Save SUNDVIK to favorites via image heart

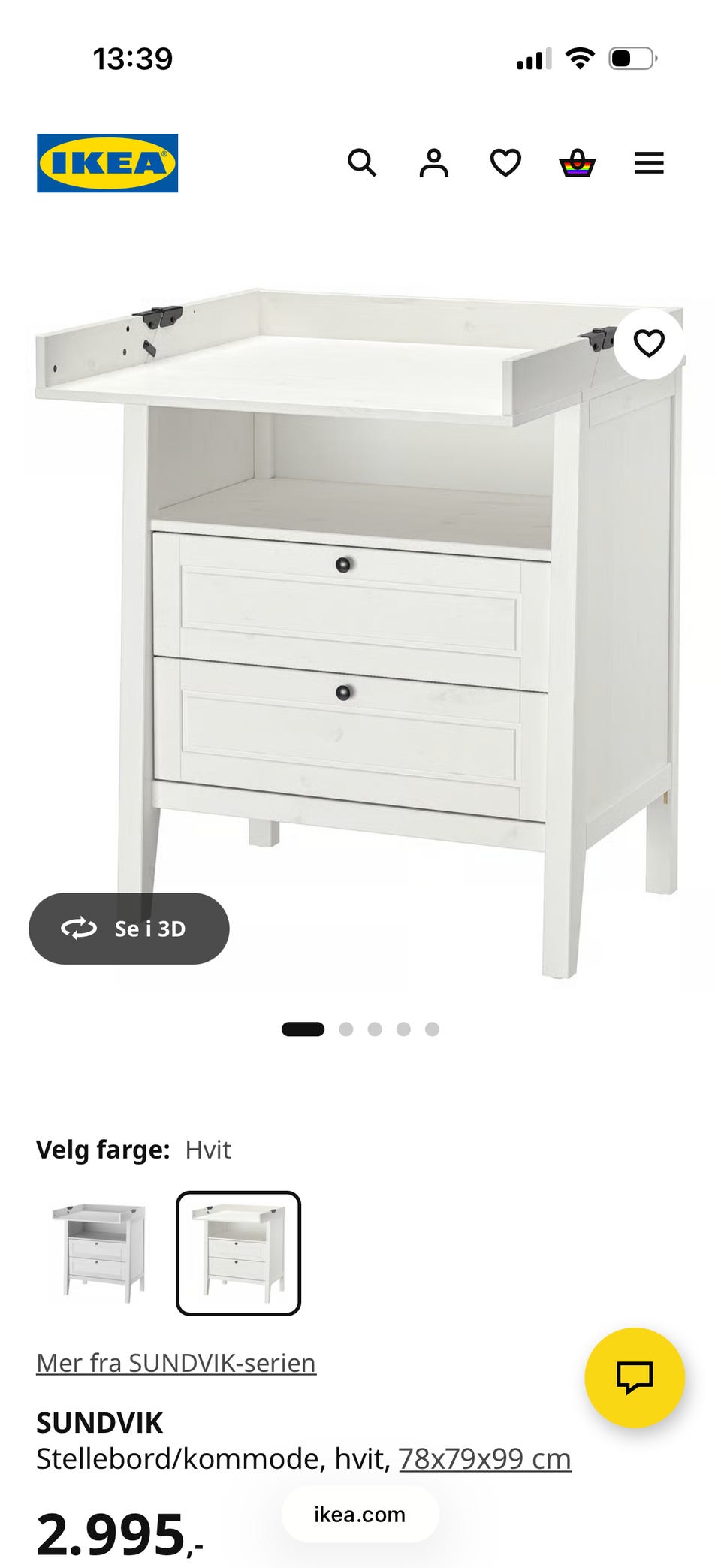pos(649,343)
